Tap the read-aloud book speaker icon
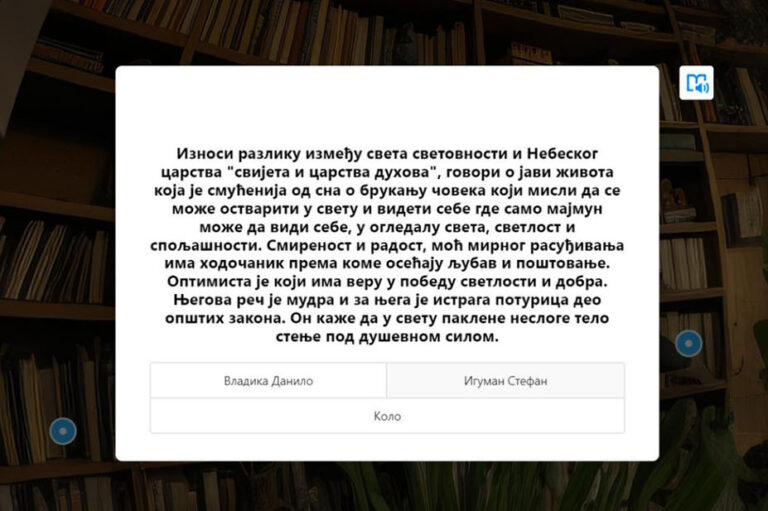768x511 pixels. pos(696,83)
